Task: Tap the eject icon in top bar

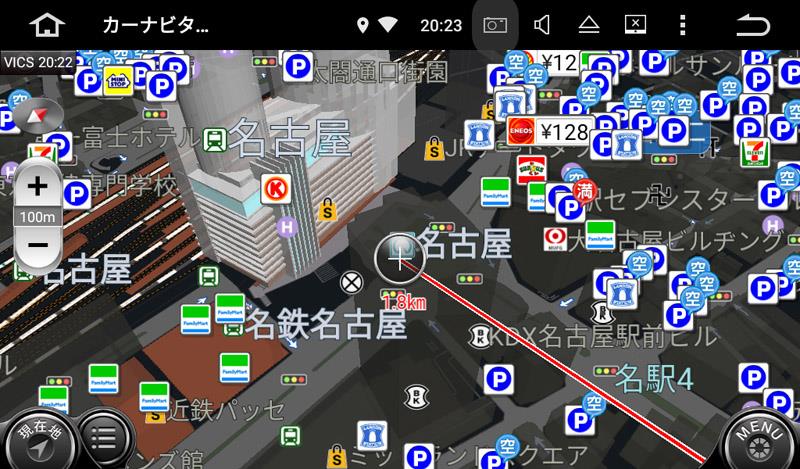Action: 589,24
